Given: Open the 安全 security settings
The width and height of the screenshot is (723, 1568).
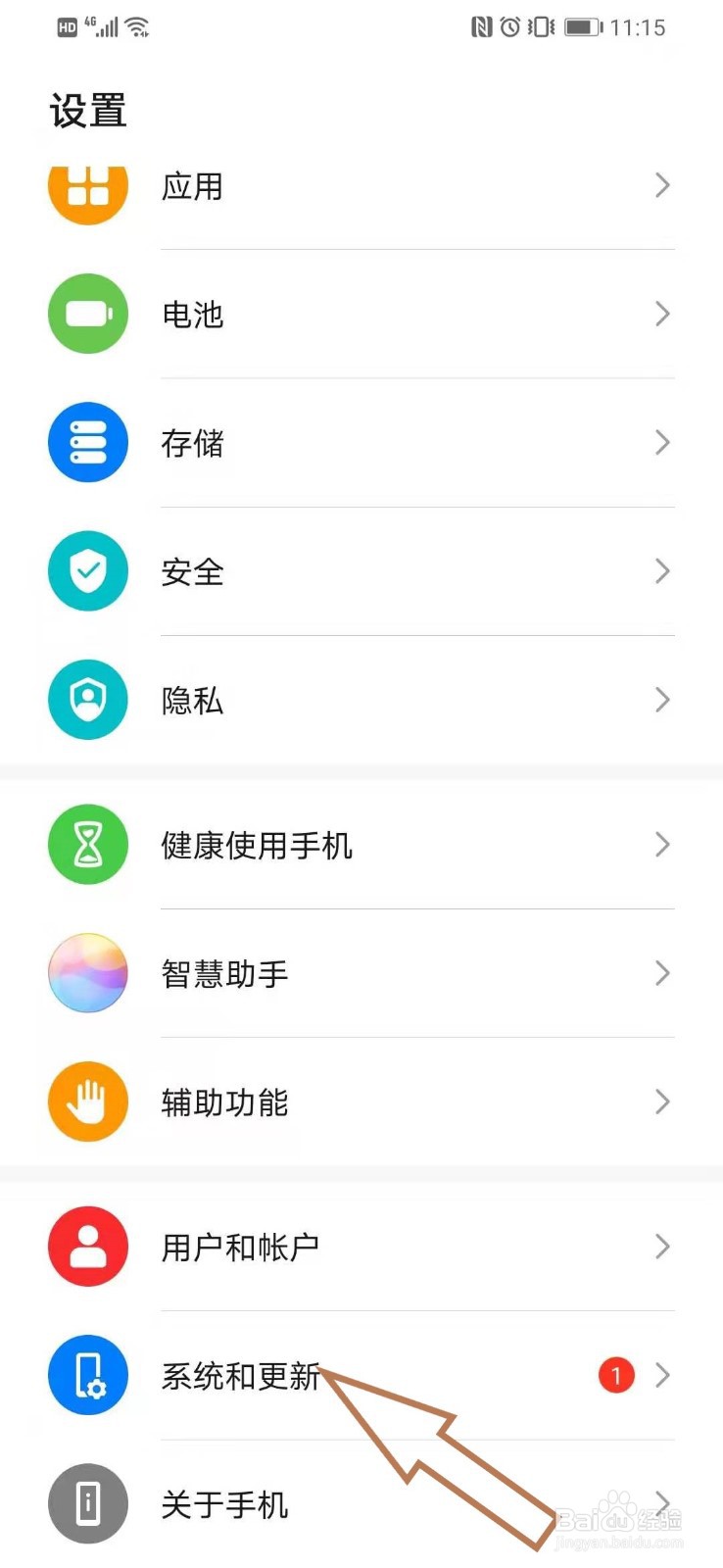Looking at the screenshot, I should [361, 571].
